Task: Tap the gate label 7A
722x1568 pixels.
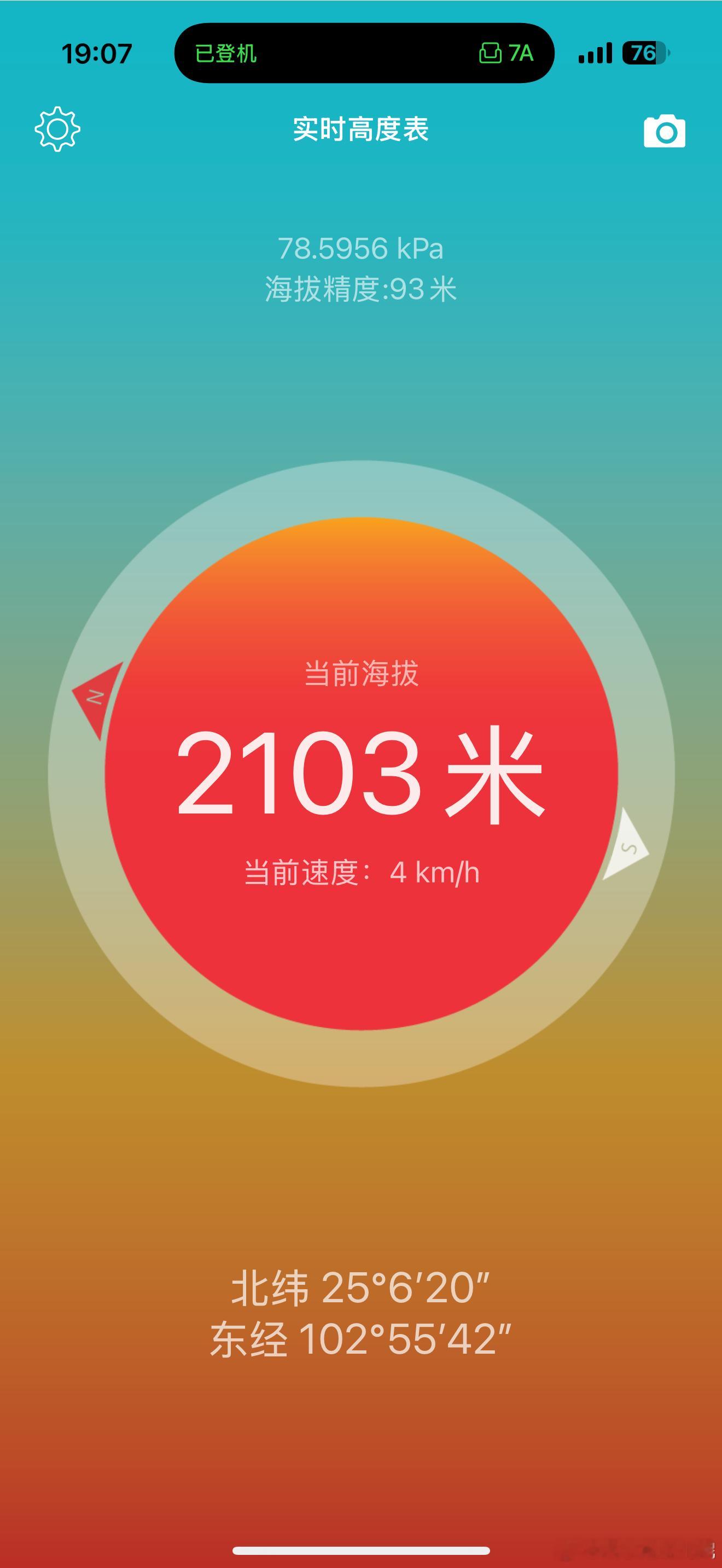Action: 521,54
